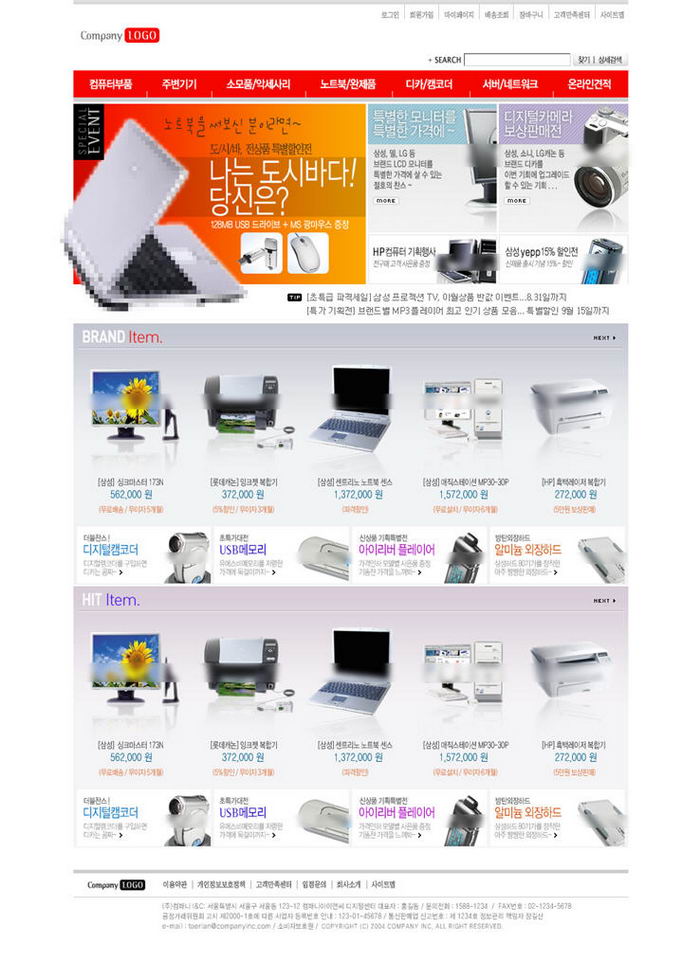Tap the 찾기 search button

click(584, 60)
